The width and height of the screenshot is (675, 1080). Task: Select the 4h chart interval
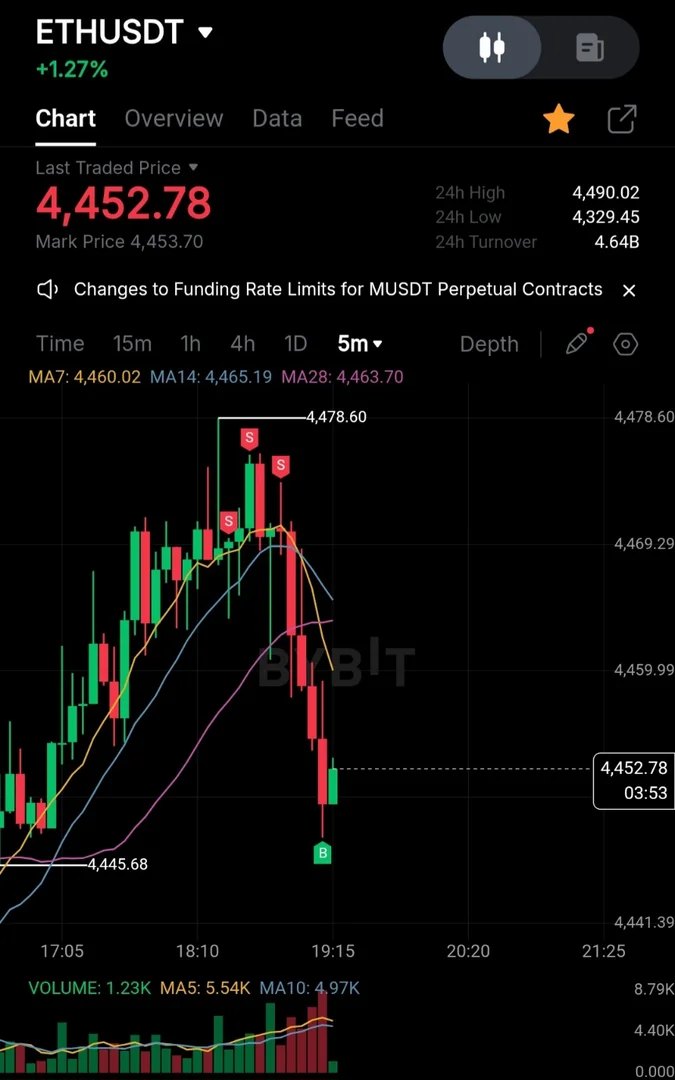242,344
